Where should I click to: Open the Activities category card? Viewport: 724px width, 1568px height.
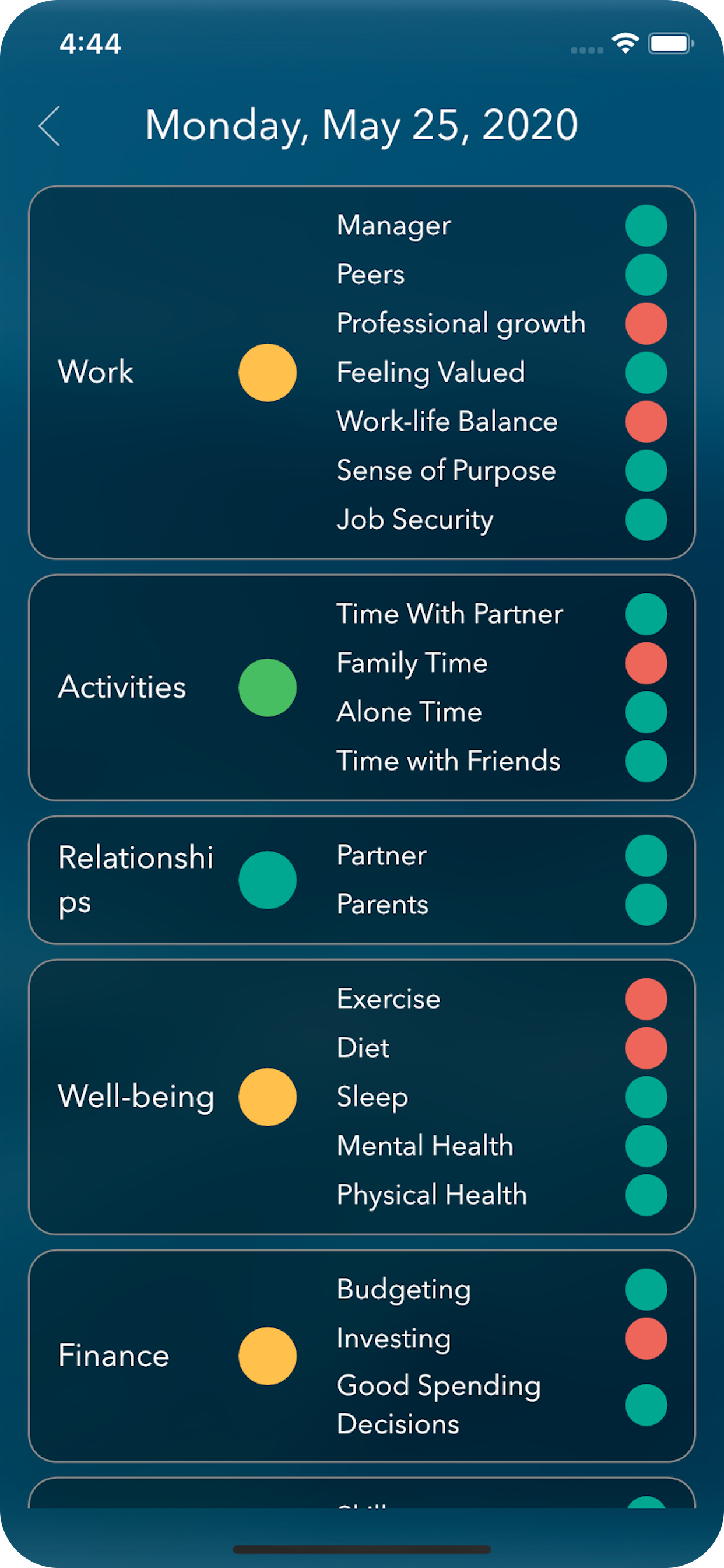point(362,687)
